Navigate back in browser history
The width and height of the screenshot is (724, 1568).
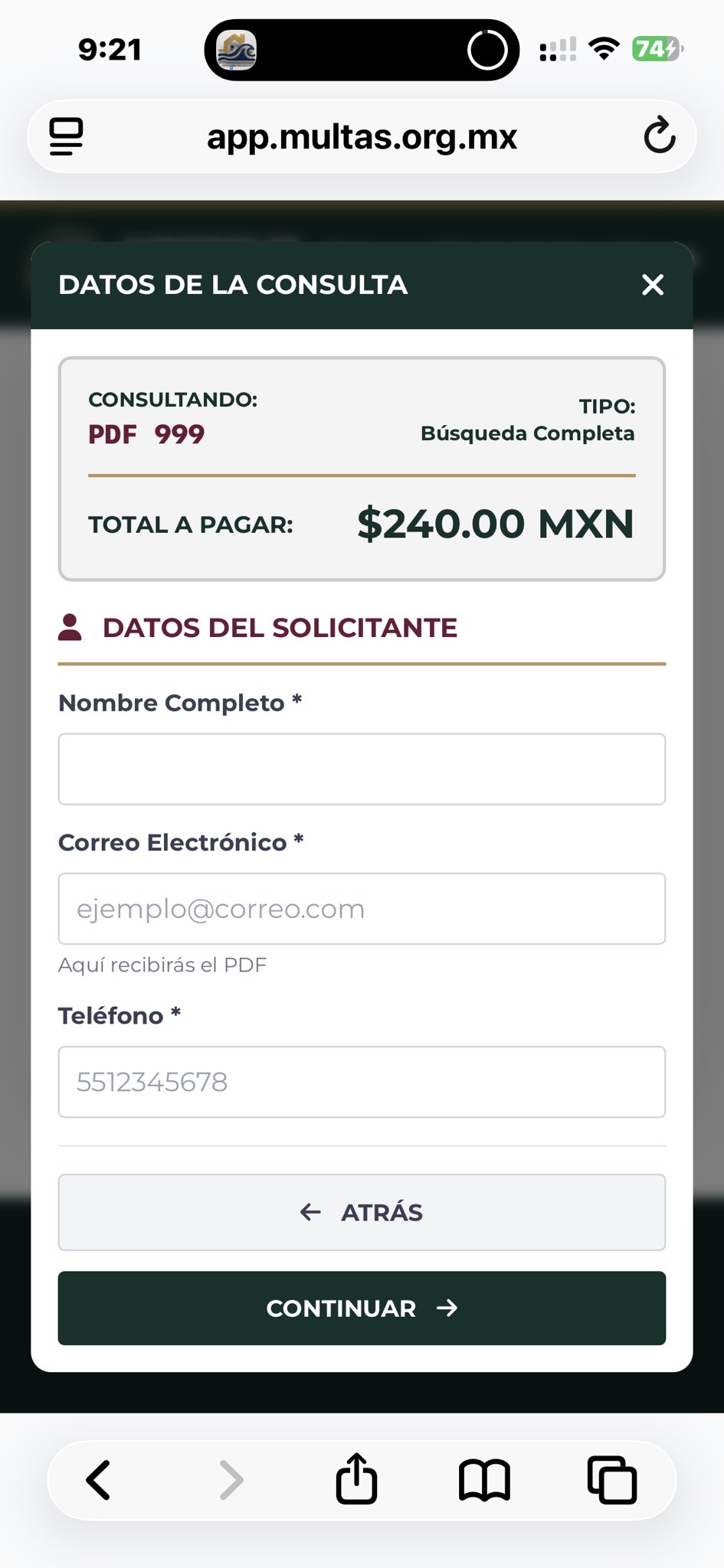99,1479
